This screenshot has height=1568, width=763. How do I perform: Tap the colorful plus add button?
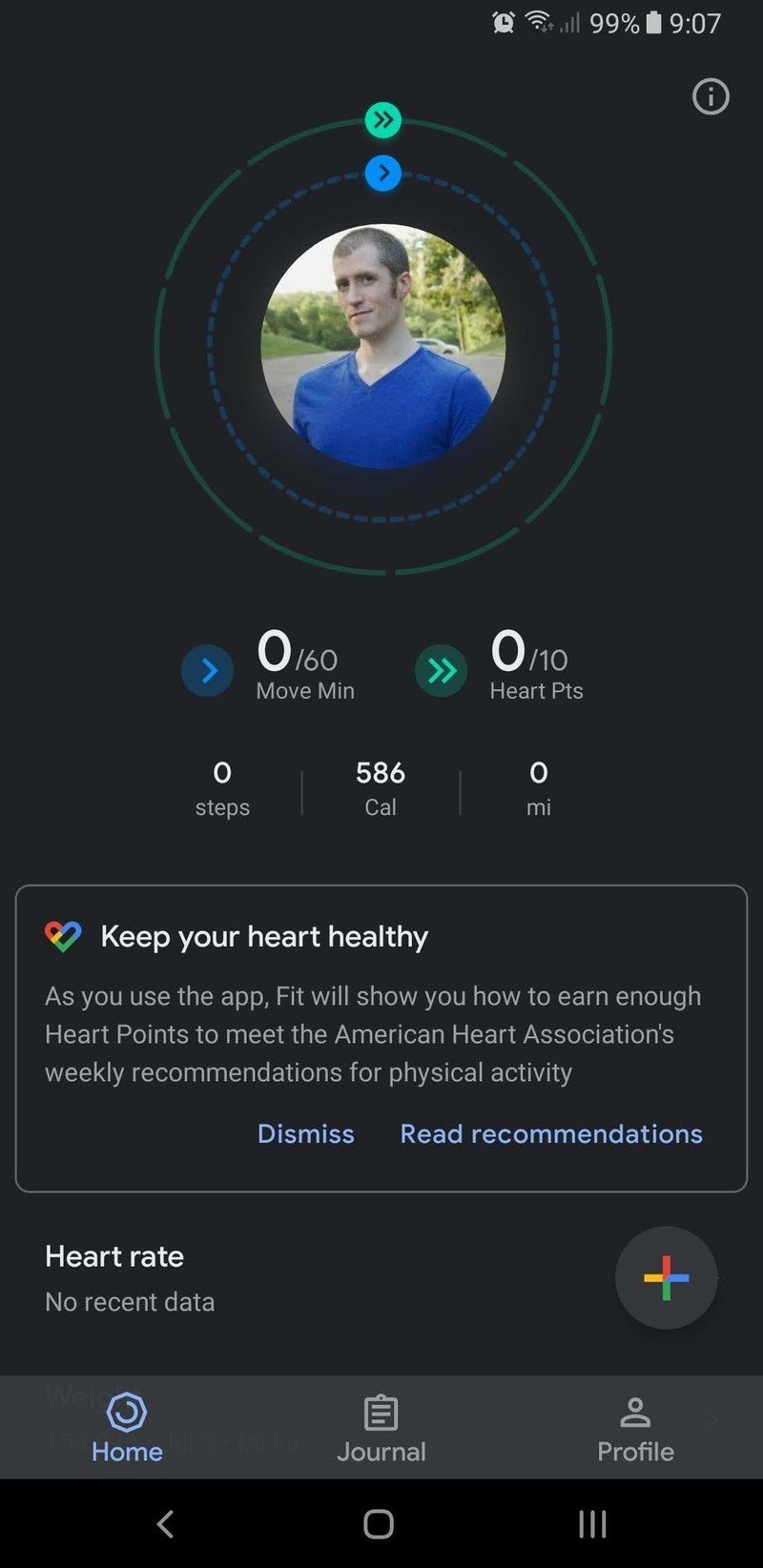(666, 1277)
